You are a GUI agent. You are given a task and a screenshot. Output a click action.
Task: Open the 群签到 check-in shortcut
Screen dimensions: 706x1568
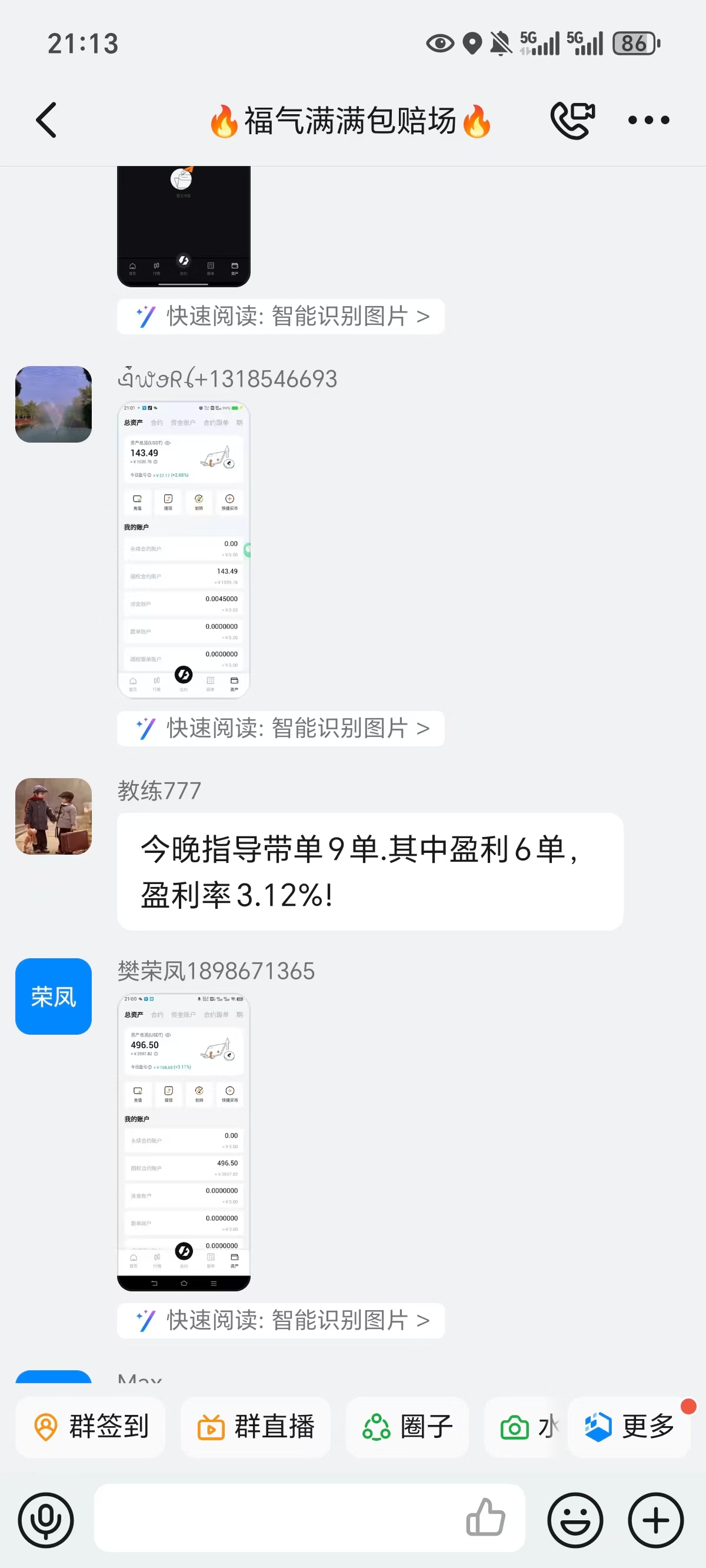90,1427
